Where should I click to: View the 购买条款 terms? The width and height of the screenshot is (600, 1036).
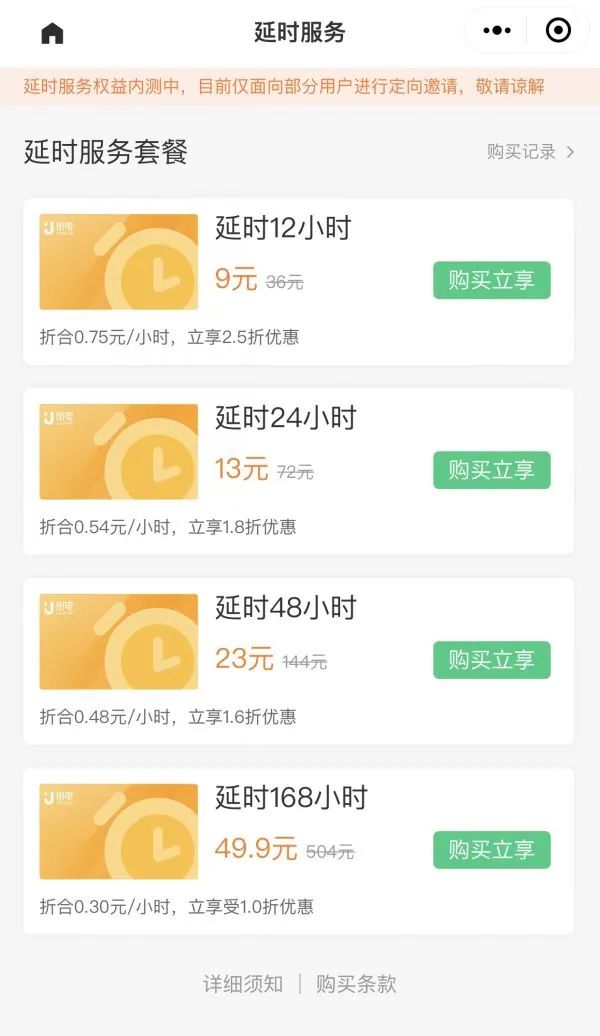pos(356,984)
